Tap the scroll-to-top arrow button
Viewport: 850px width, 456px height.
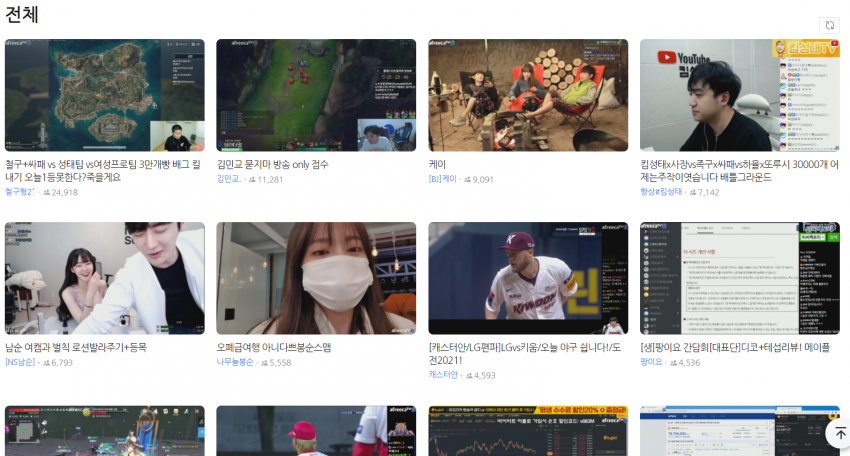click(x=838, y=433)
